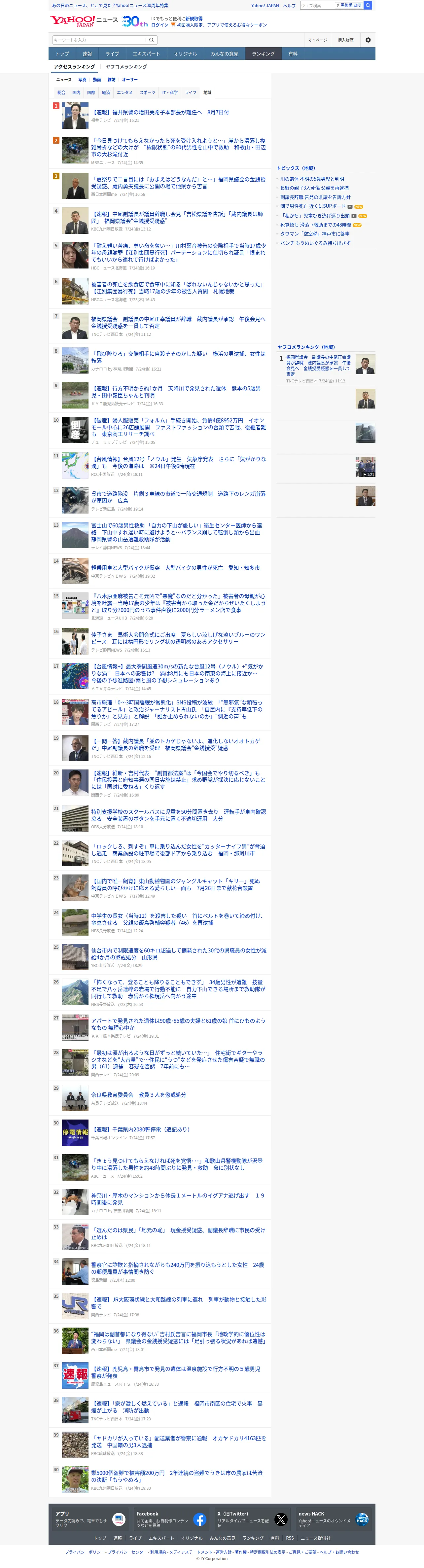The height and width of the screenshot is (1568, 424).
Task: Select the 国内 category tab
Action: [76, 92]
